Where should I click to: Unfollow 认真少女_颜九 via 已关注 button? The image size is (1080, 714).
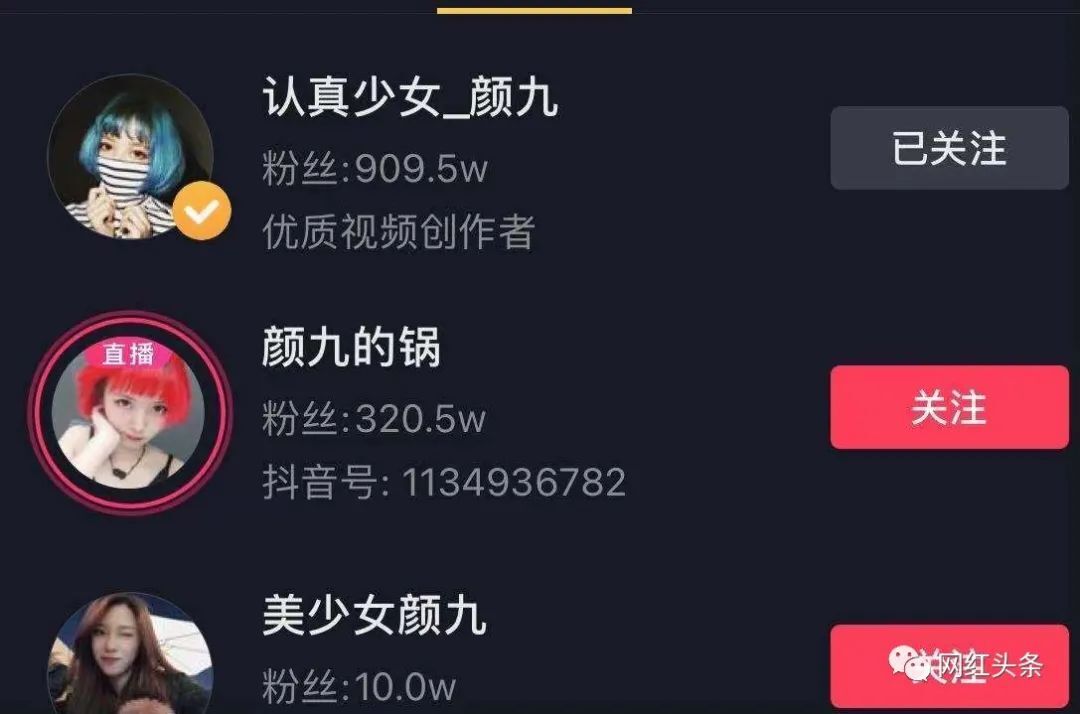[949, 148]
